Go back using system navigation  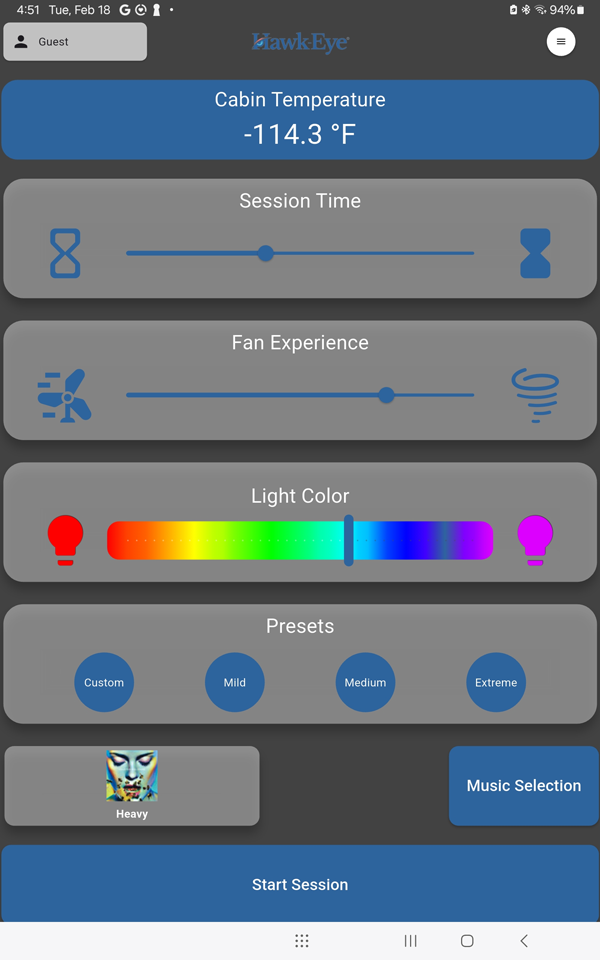[523, 941]
